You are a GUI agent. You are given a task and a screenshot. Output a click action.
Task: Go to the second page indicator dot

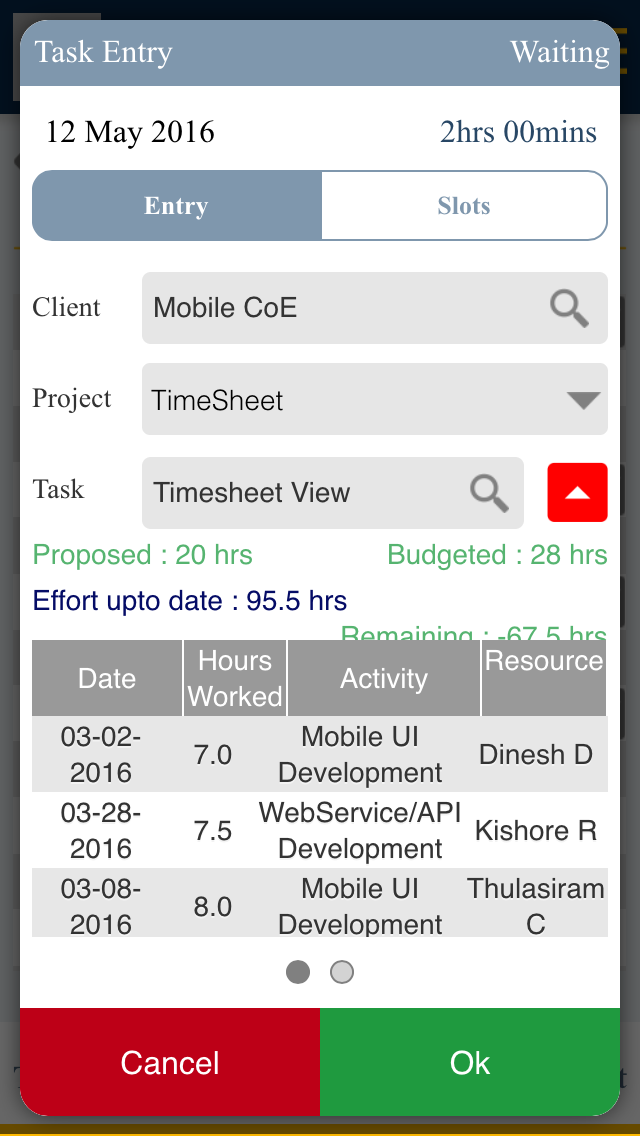click(x=342, y=972)
